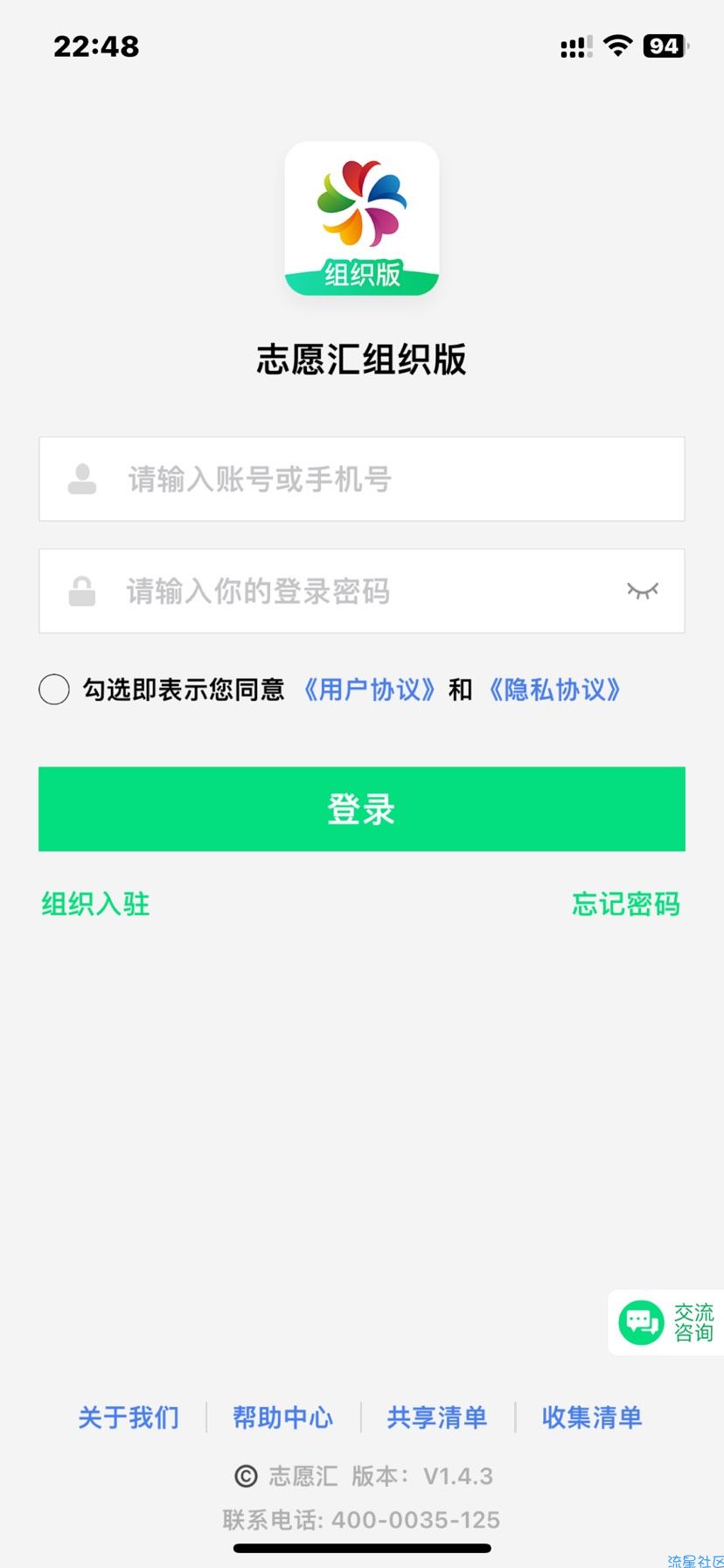Open the 《用户协议》 link

[369, 689]
